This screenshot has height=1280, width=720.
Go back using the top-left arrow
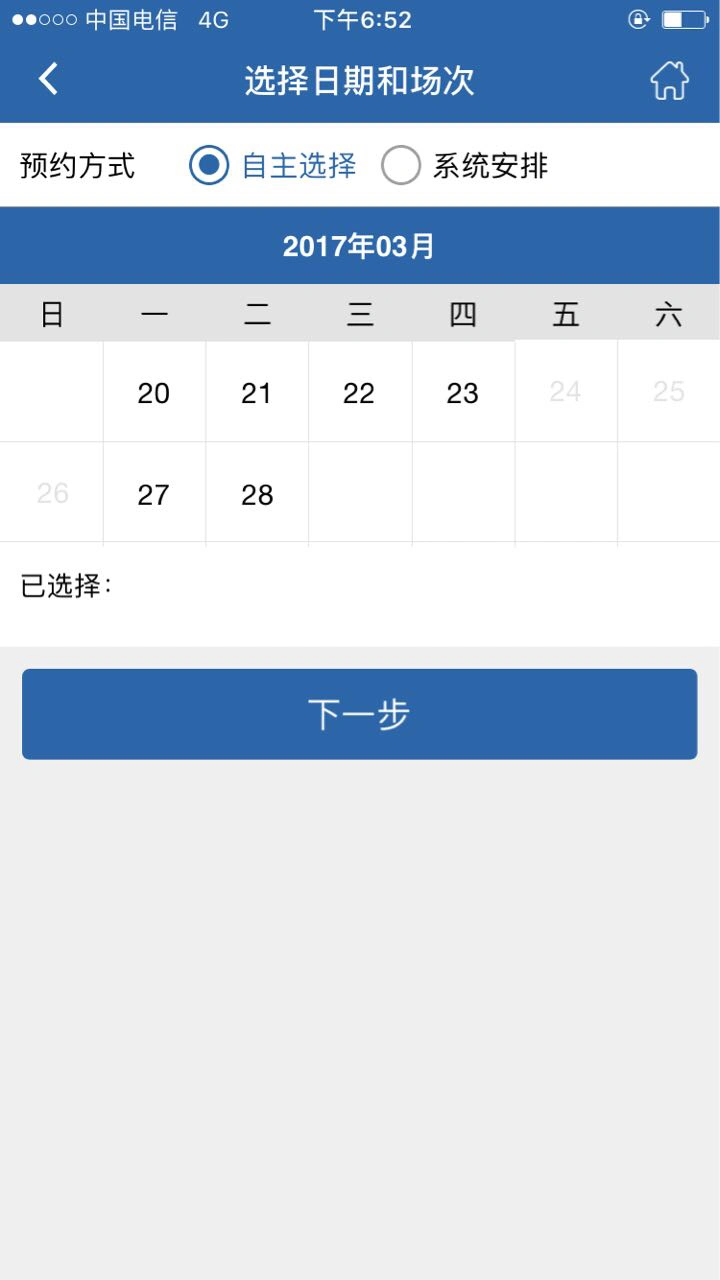tap(48, 79)
